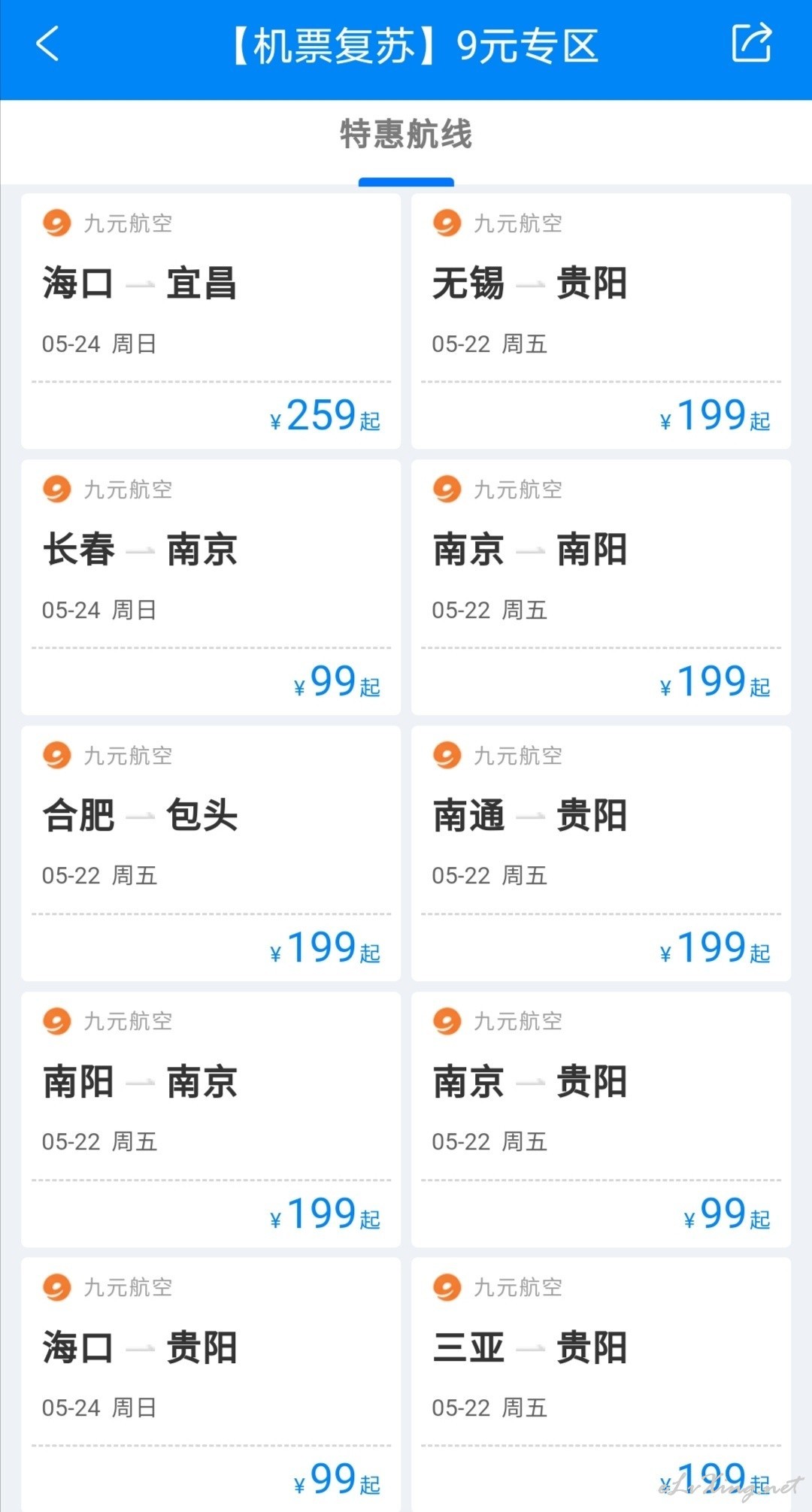Open the 合肥 to 包头 flight card
The width and height of the screenshot is (812, 1512).
pos(211,853)
